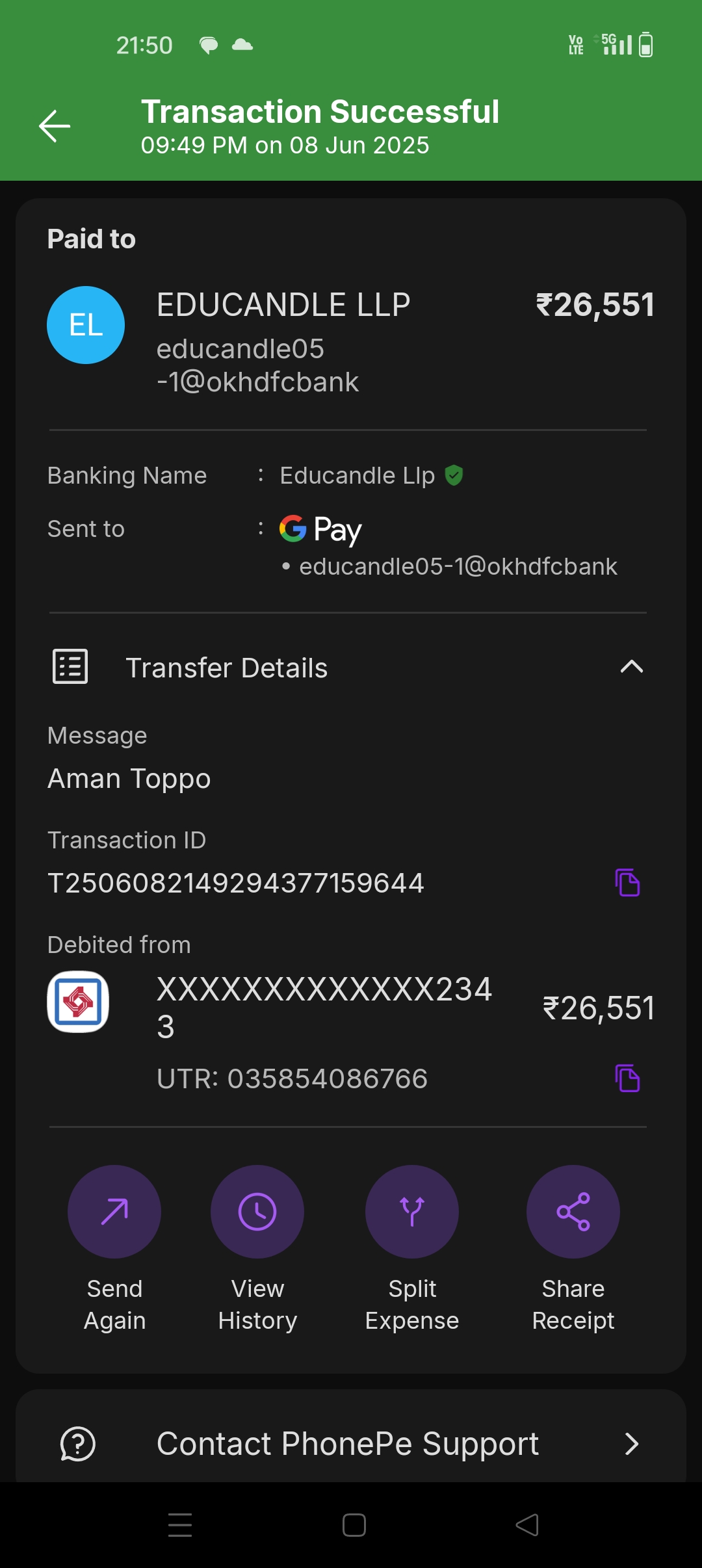Image resolution: width=702 pixels, height=1568 pixels.
Task: Open recent apps from navigation bar
Action: (180, 1525)
